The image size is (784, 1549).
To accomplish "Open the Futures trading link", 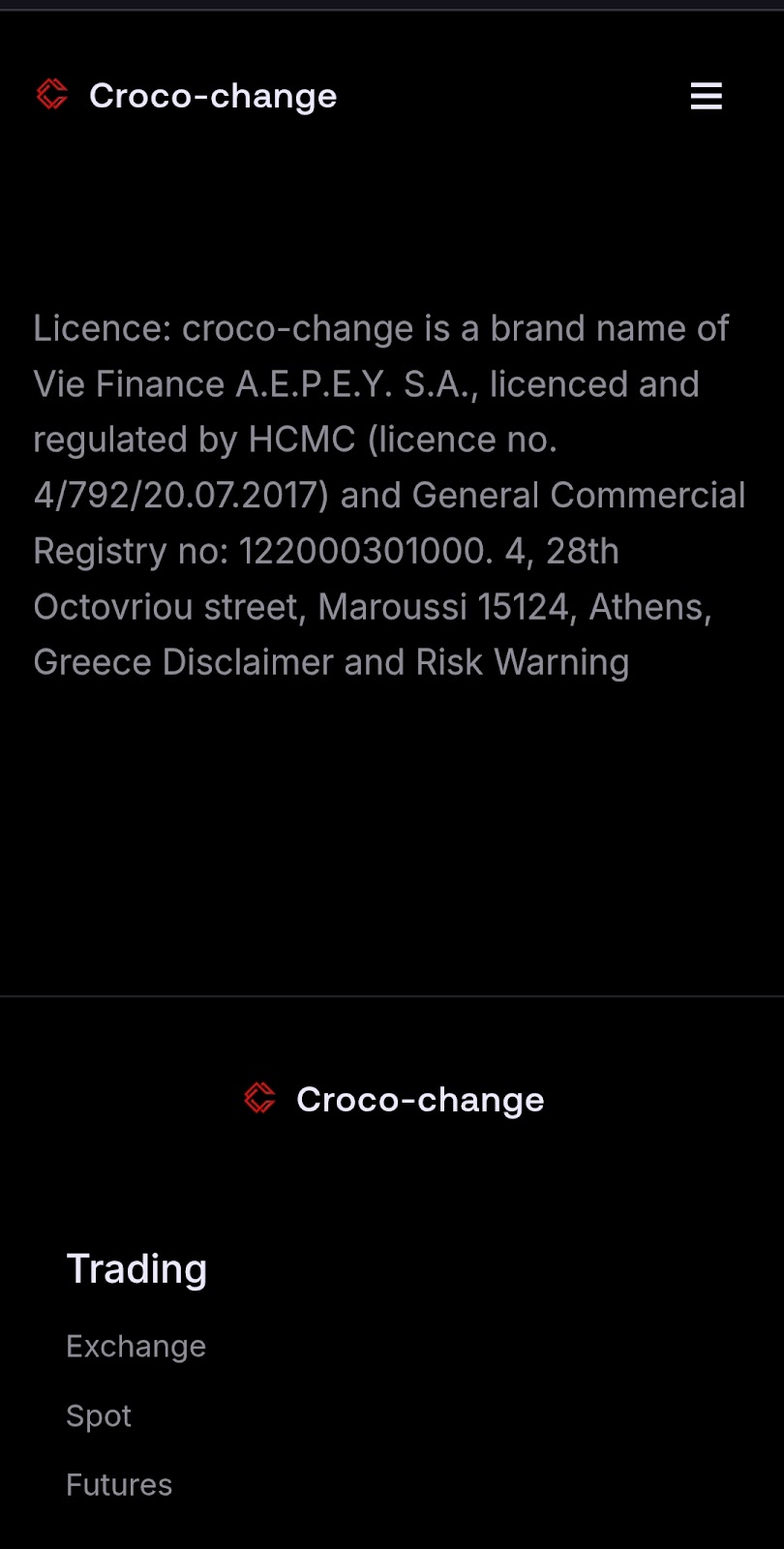I will (119, 1484).
